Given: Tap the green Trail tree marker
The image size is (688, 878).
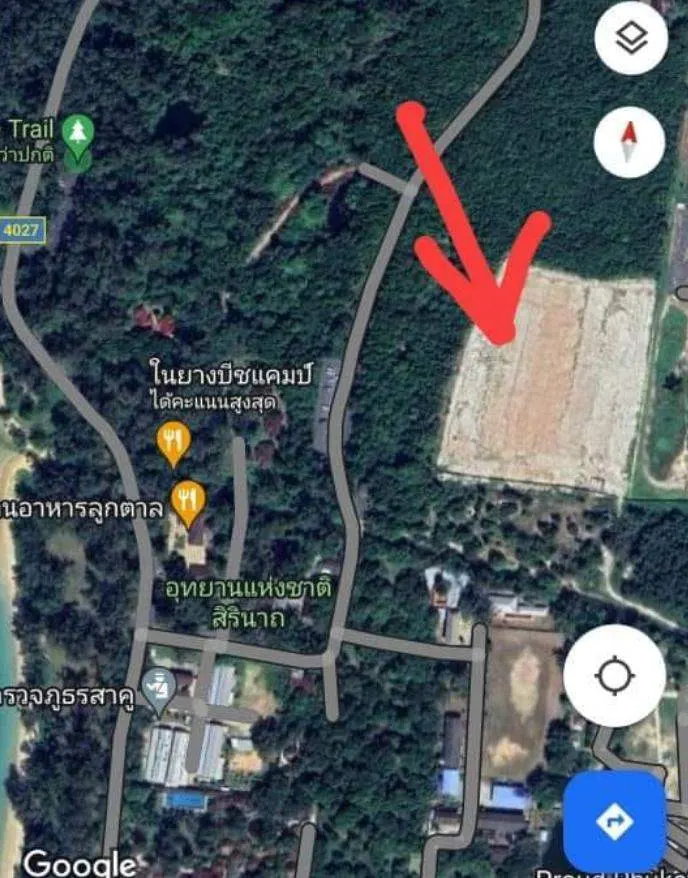Looking at the screenshot, I should (x=77, y=133).
